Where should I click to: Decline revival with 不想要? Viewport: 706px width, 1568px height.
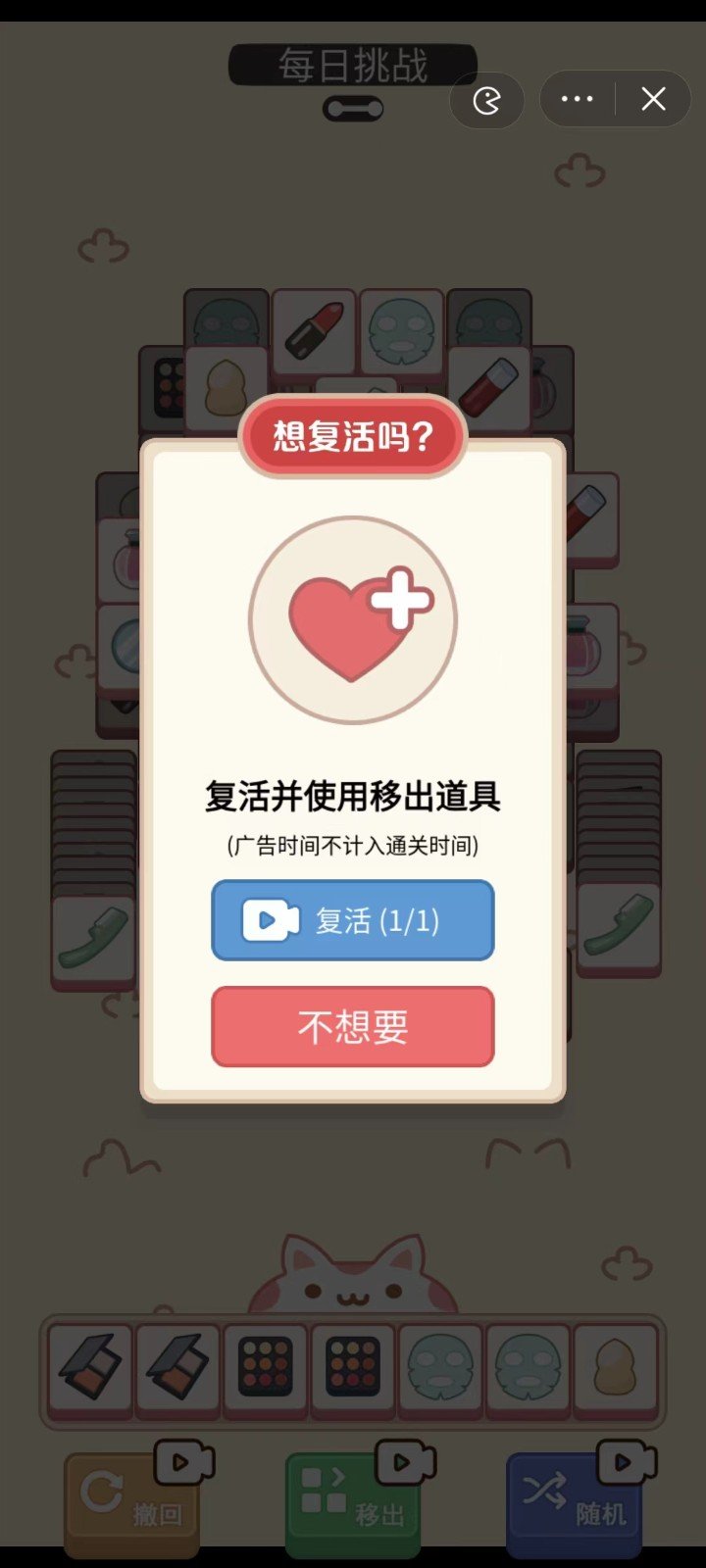coord(353,1026)
